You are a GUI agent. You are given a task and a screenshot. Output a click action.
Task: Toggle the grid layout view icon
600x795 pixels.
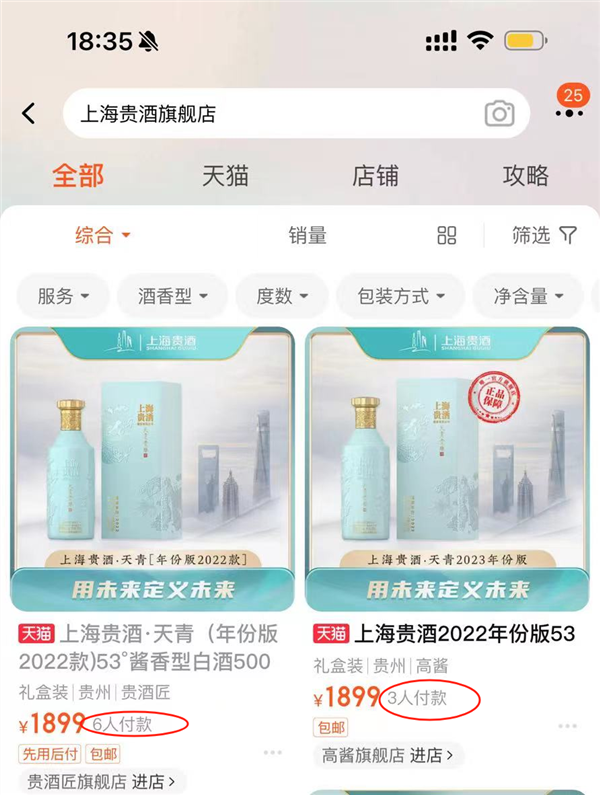(447, 236)
